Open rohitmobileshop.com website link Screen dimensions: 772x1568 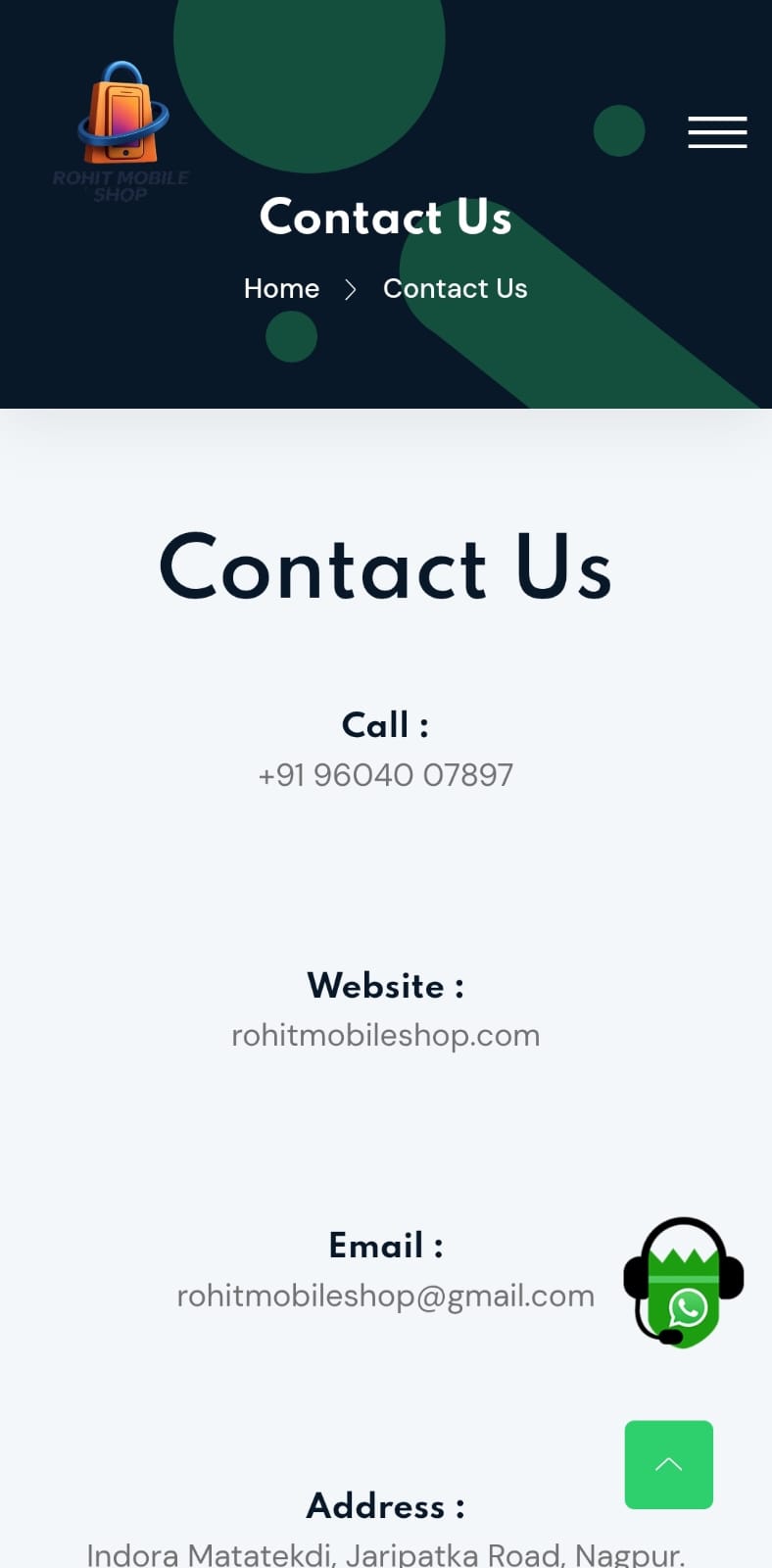[385, 1035]
